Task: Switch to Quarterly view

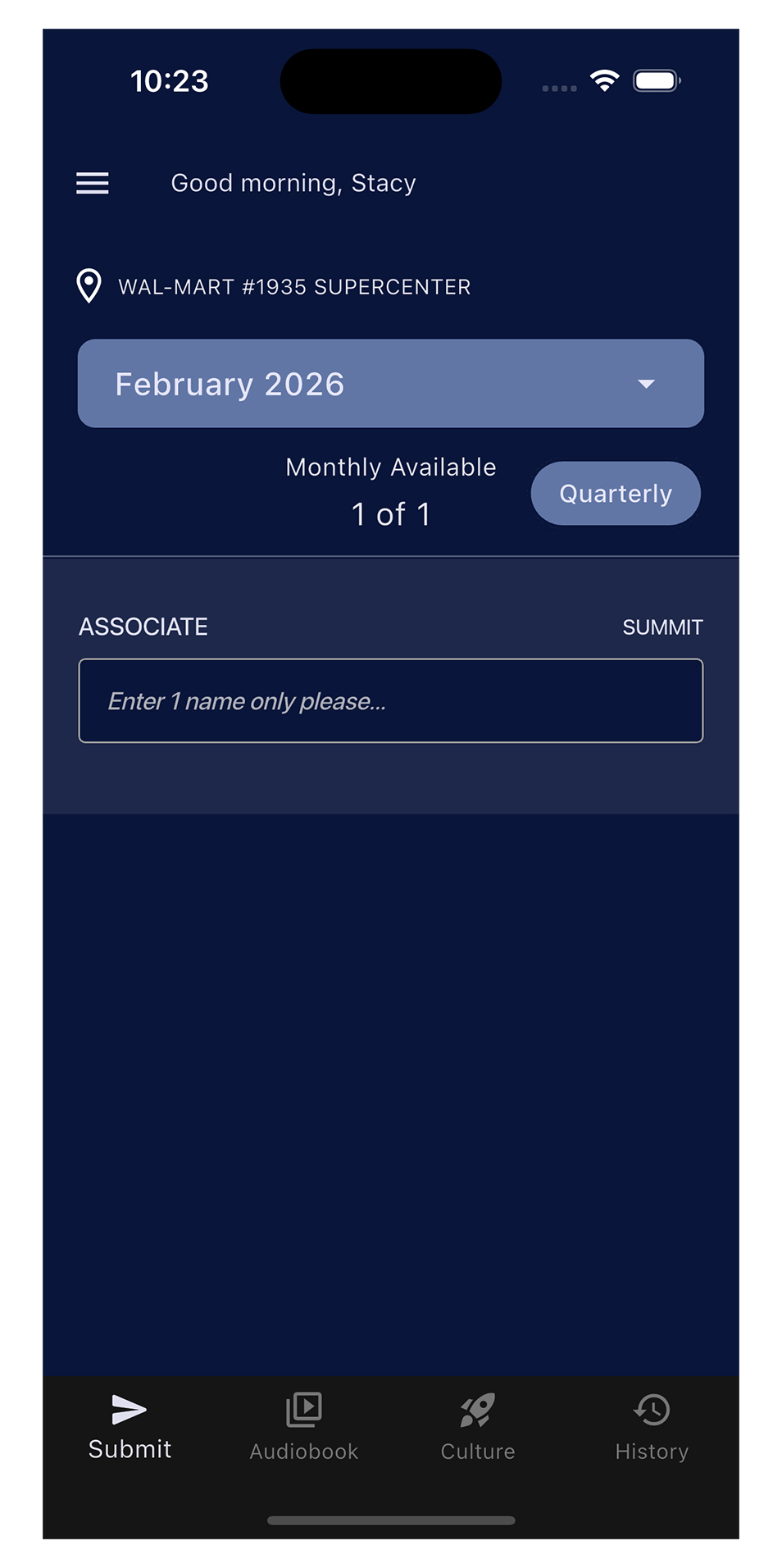Action: point(615,494)
